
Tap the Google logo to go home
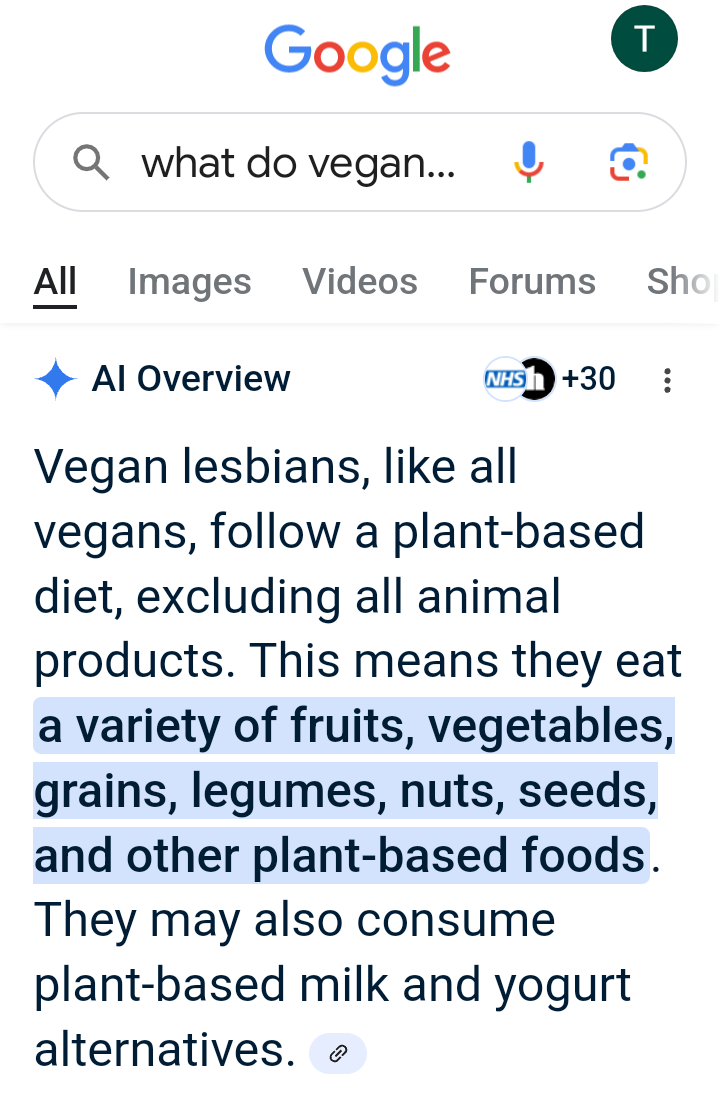[358, 53]
